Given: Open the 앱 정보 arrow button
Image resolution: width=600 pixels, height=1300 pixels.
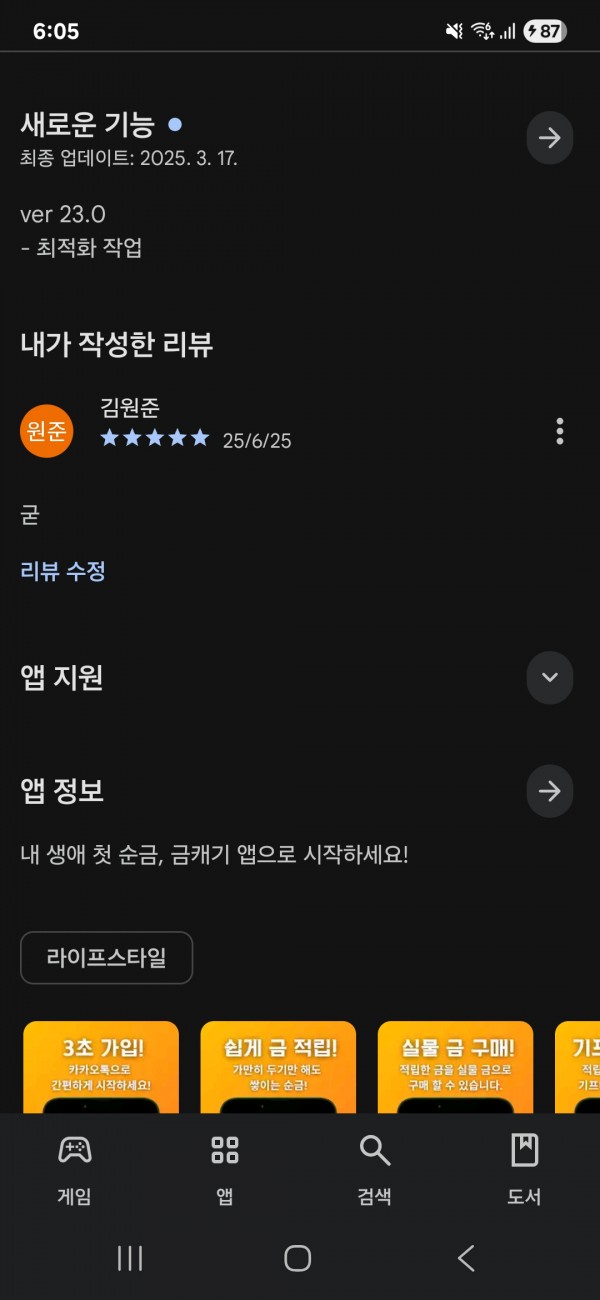Looking at the screenshot, I should pos(549,791).
